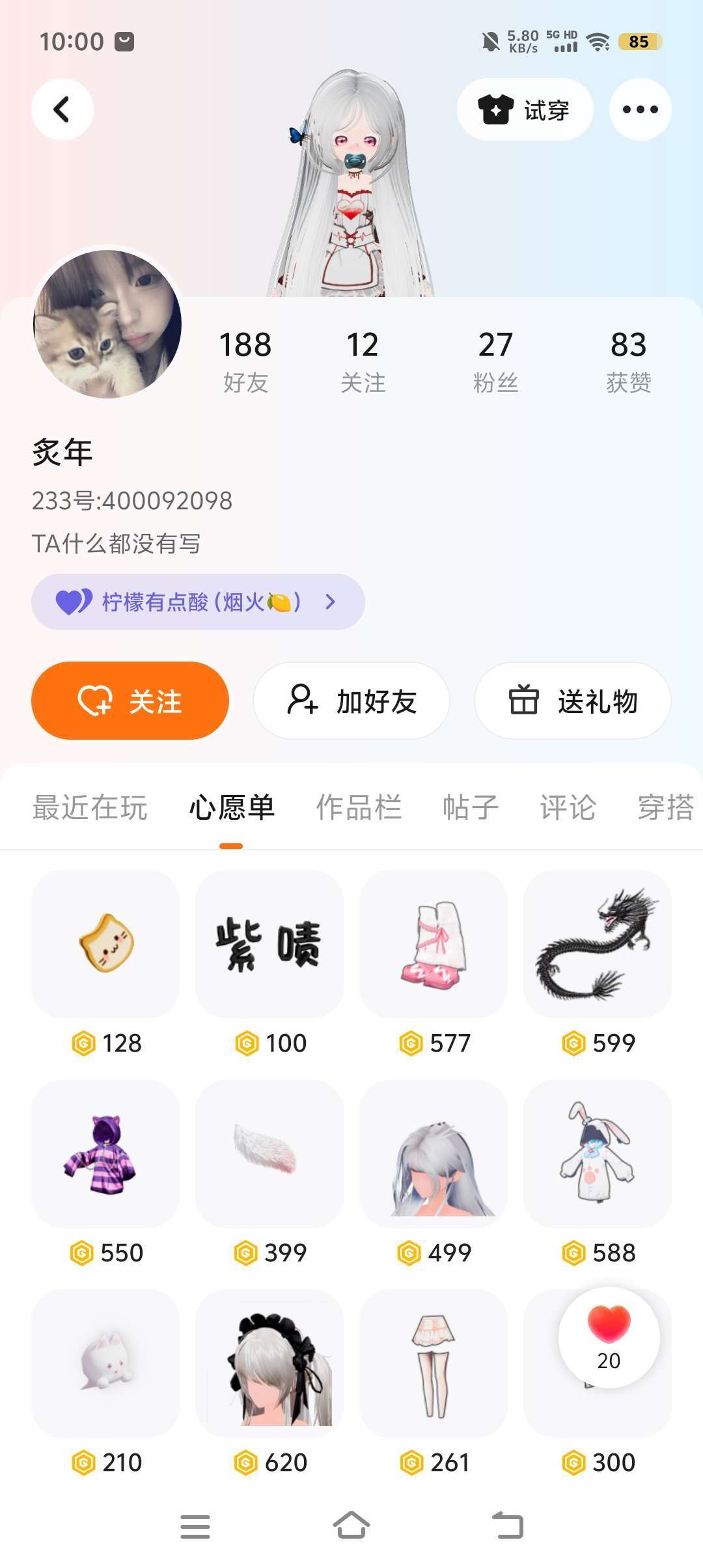The height and width of the screenshot is (1568, 703).
Task: Tap the 试穿 try-on button
Action: coord(525,109)
